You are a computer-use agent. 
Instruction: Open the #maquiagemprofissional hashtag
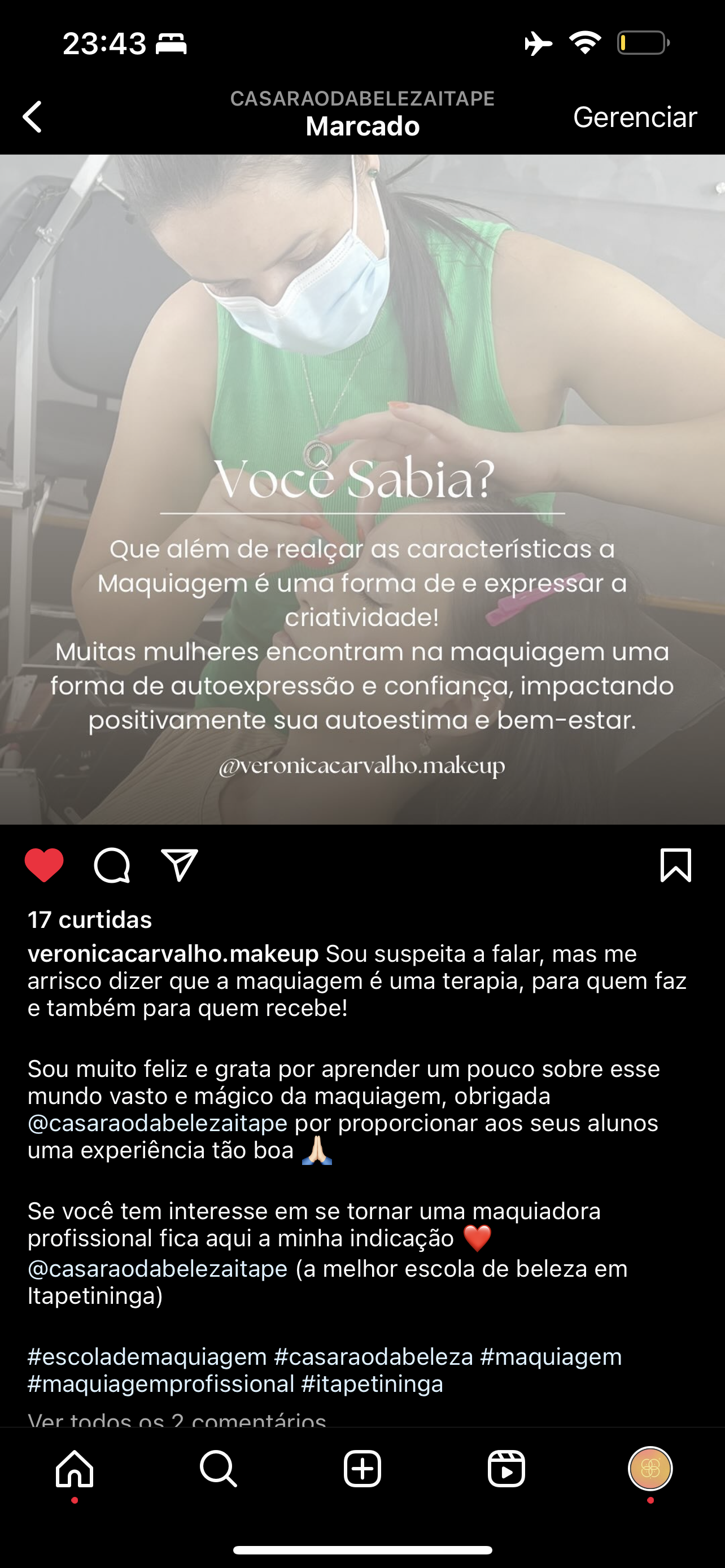pos(161,1383)
